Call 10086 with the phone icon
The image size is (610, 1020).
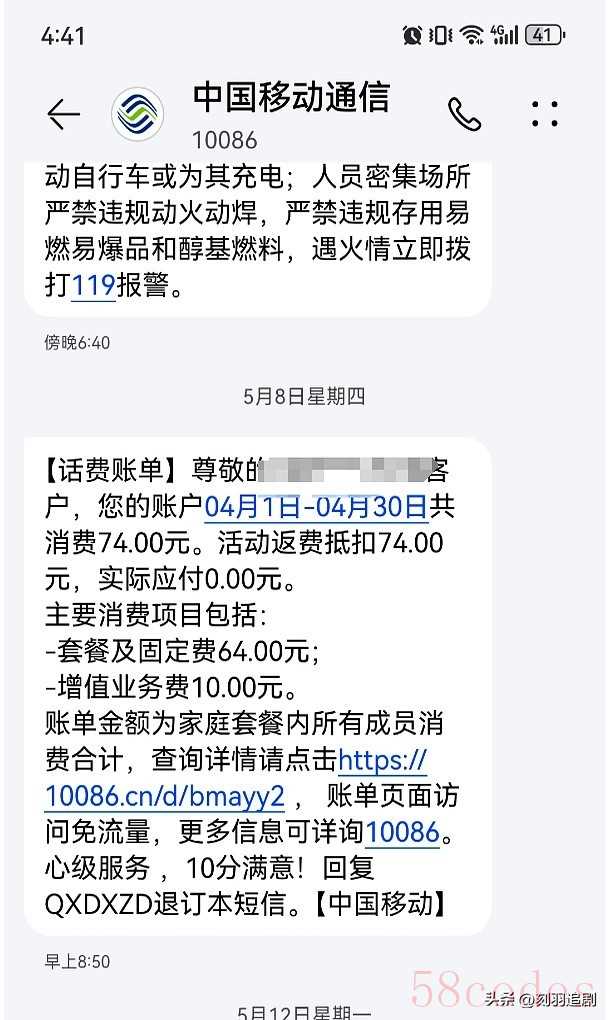coord(464,114)
